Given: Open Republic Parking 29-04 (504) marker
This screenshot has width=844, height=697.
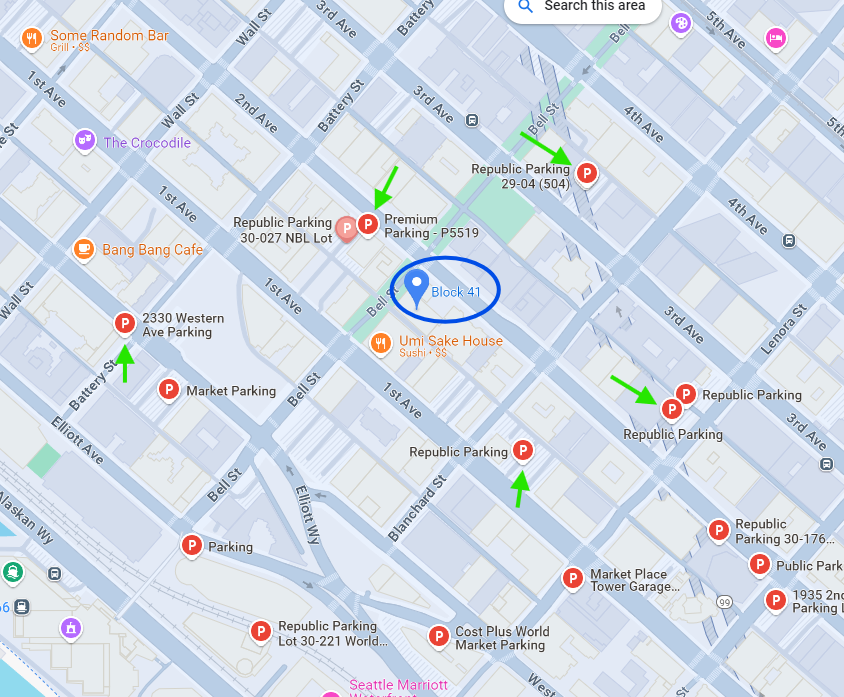Looking at the screenshot, I should [588, 173].
